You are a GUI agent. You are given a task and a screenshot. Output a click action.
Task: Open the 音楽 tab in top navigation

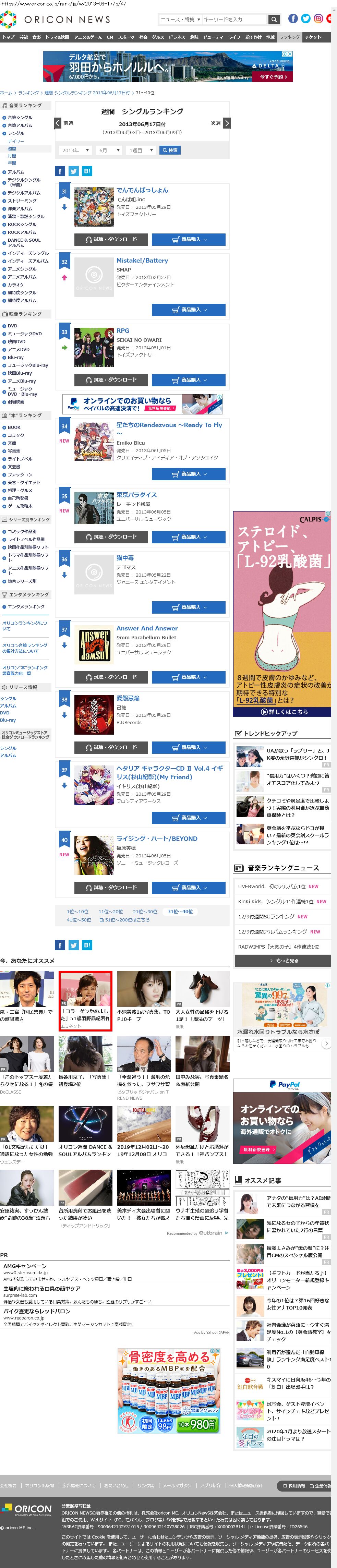(x=36, y=37)
